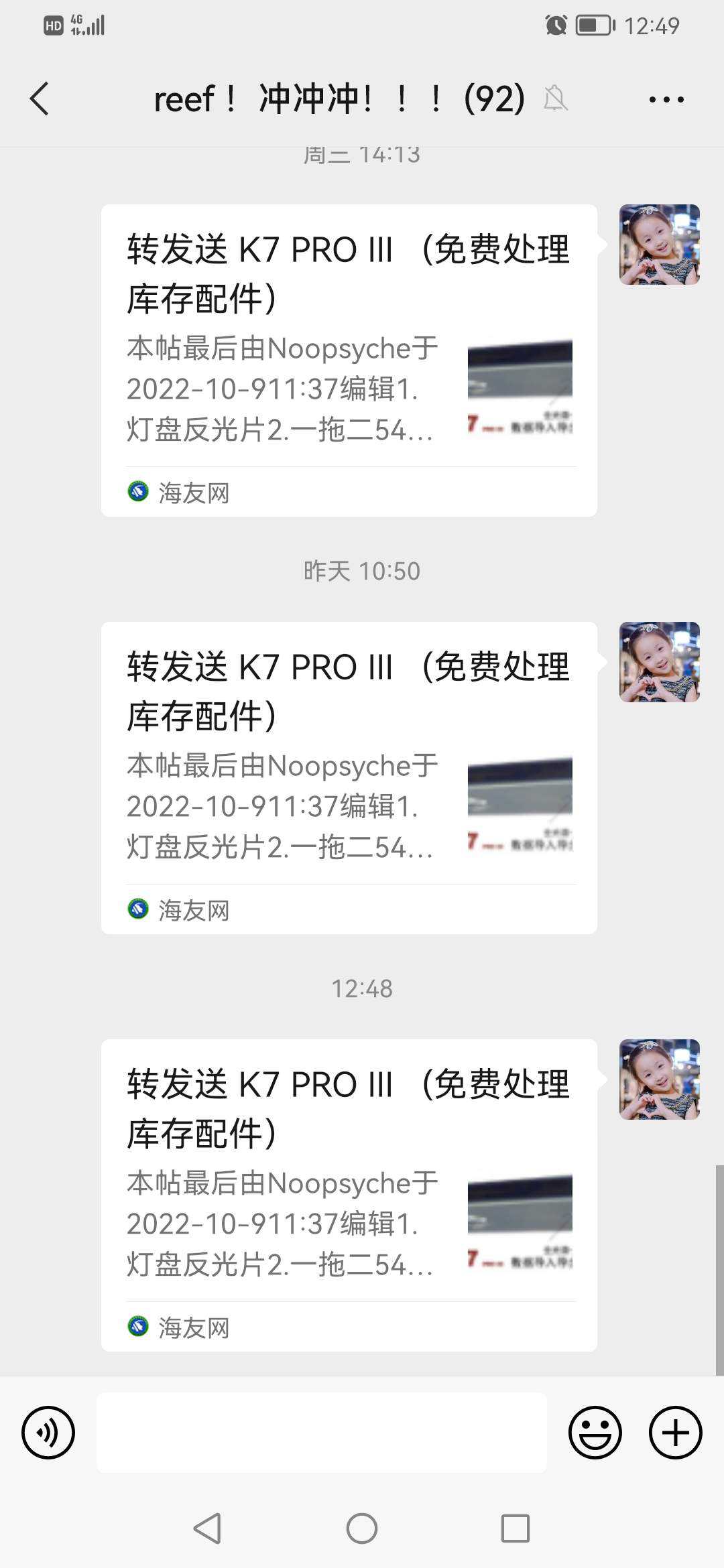The width and height of the screenshot is (724, 1568).
Task: Focus the message text field
Action: (x=322, y=1433)
